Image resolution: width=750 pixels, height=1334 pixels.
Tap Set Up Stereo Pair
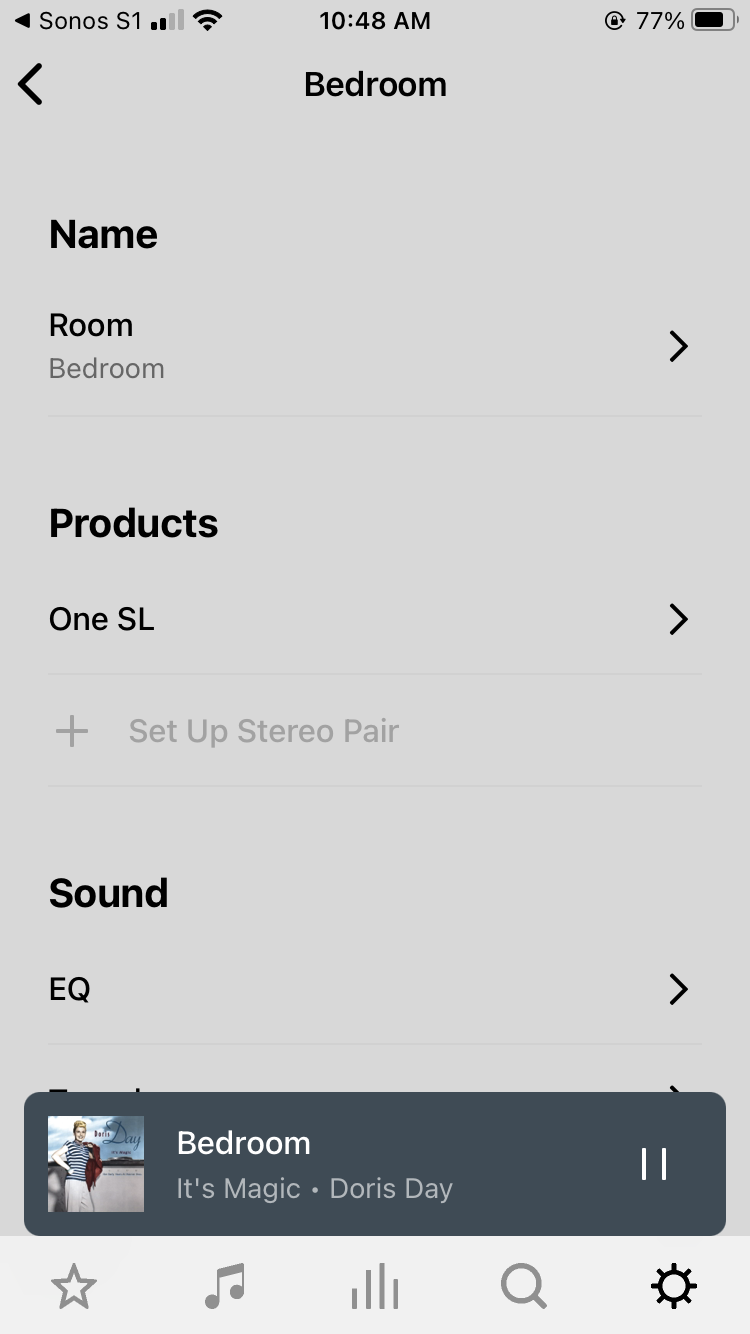(x=263, y=731)
